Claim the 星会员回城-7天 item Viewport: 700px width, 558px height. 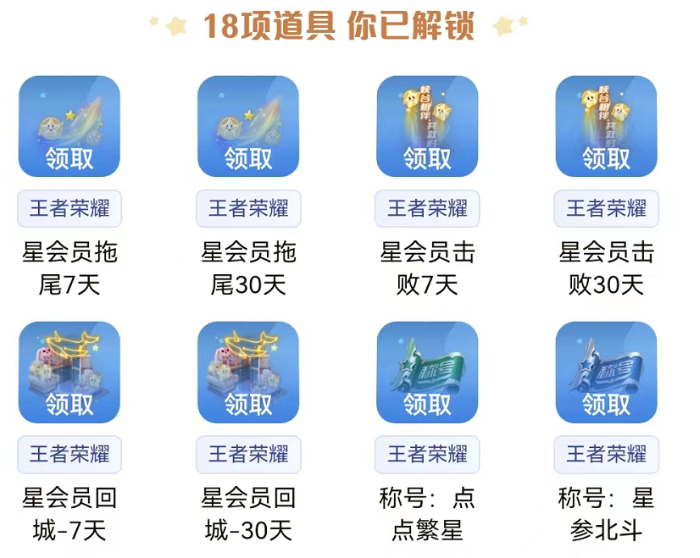click(x=69, y=403)
